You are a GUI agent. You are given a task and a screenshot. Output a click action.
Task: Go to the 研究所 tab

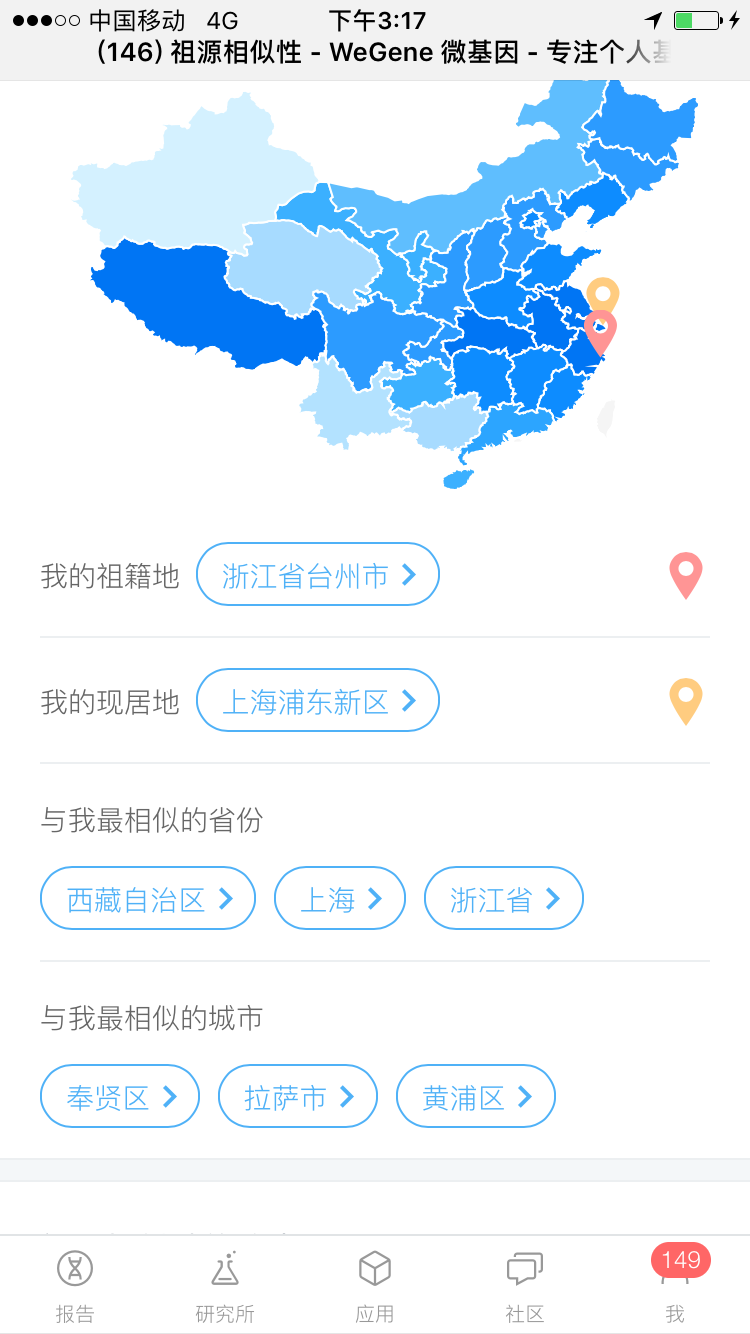pos(225,1286)
